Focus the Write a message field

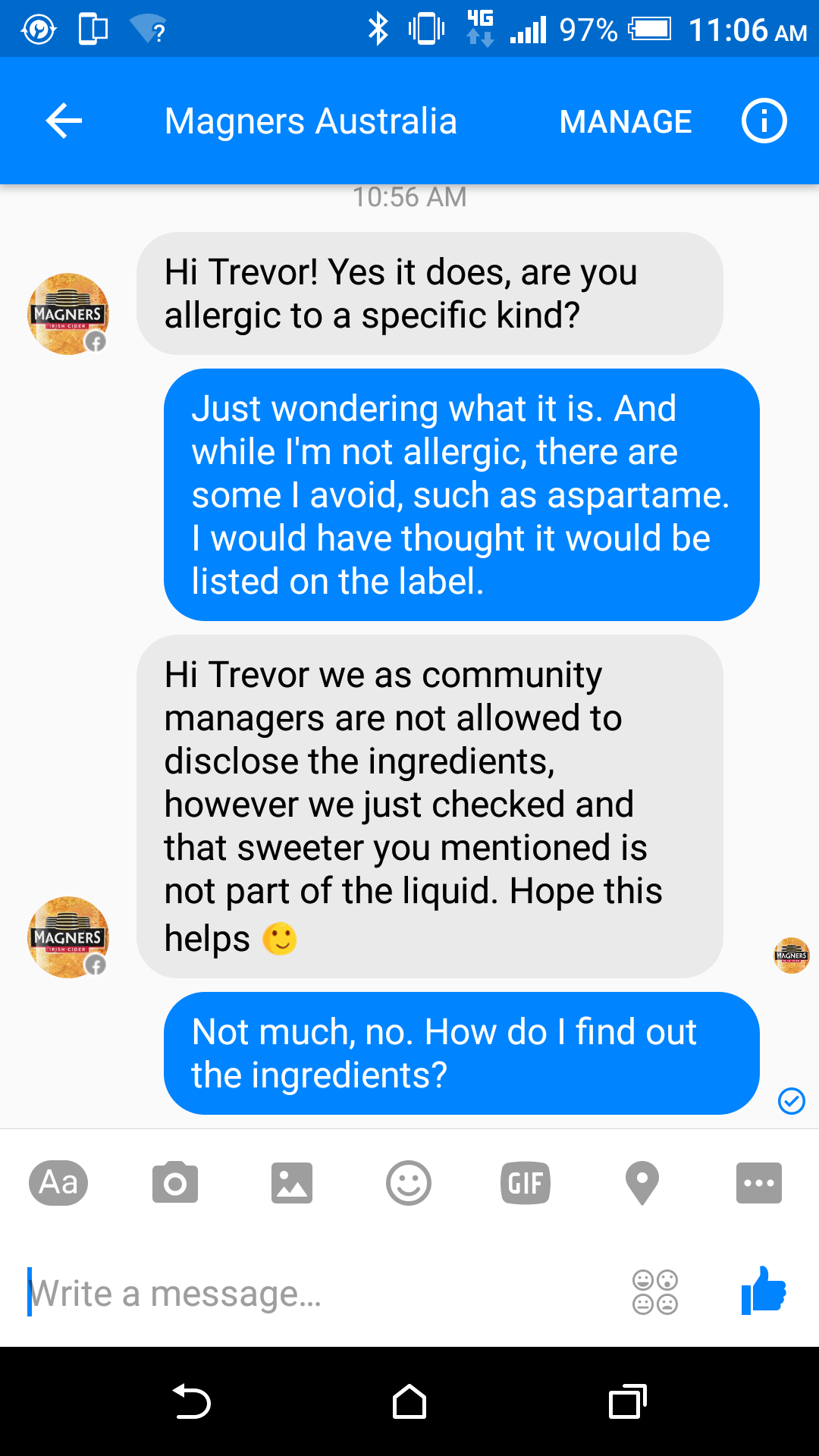point(318,1294)
